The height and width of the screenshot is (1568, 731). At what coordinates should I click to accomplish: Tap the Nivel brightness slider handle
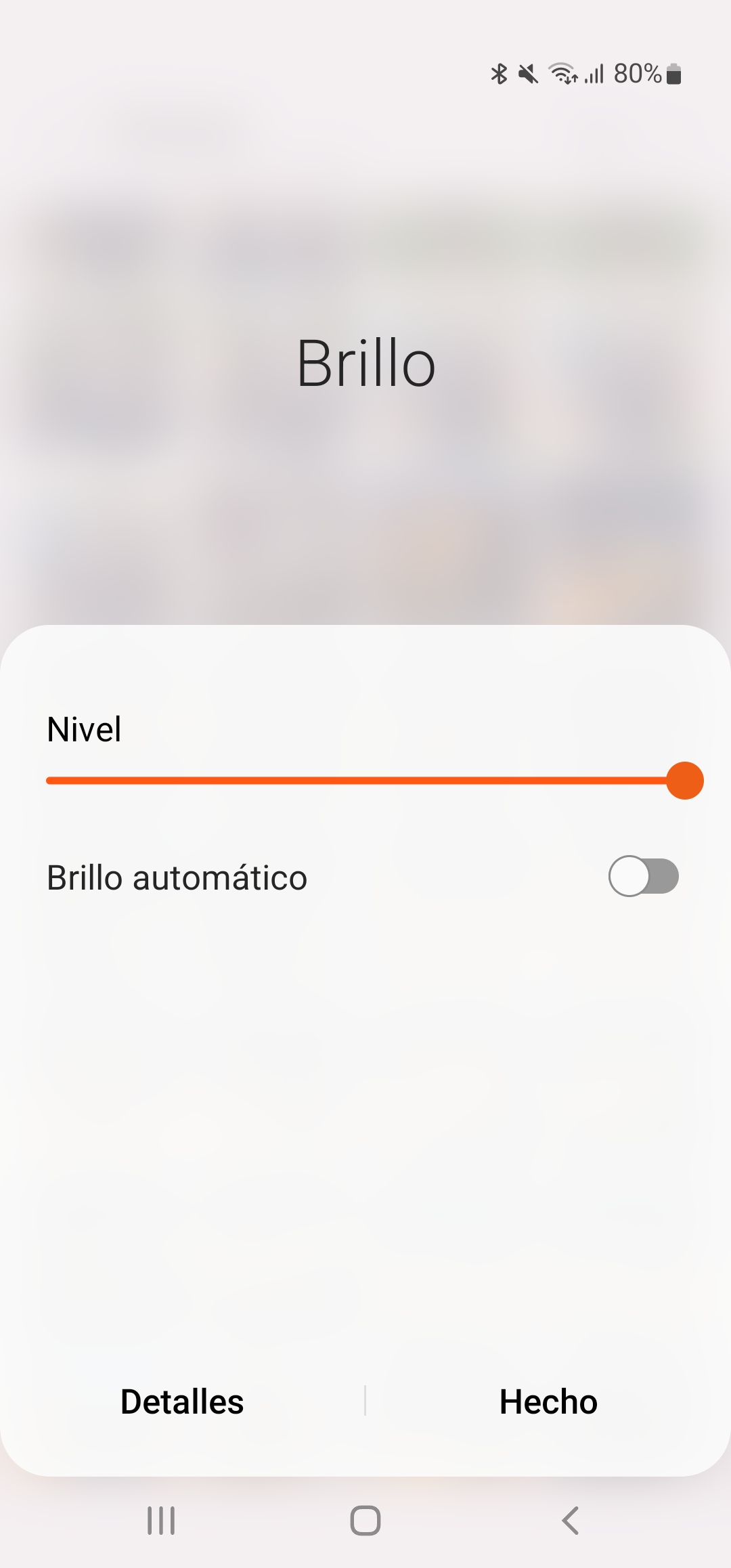[684, 781]
